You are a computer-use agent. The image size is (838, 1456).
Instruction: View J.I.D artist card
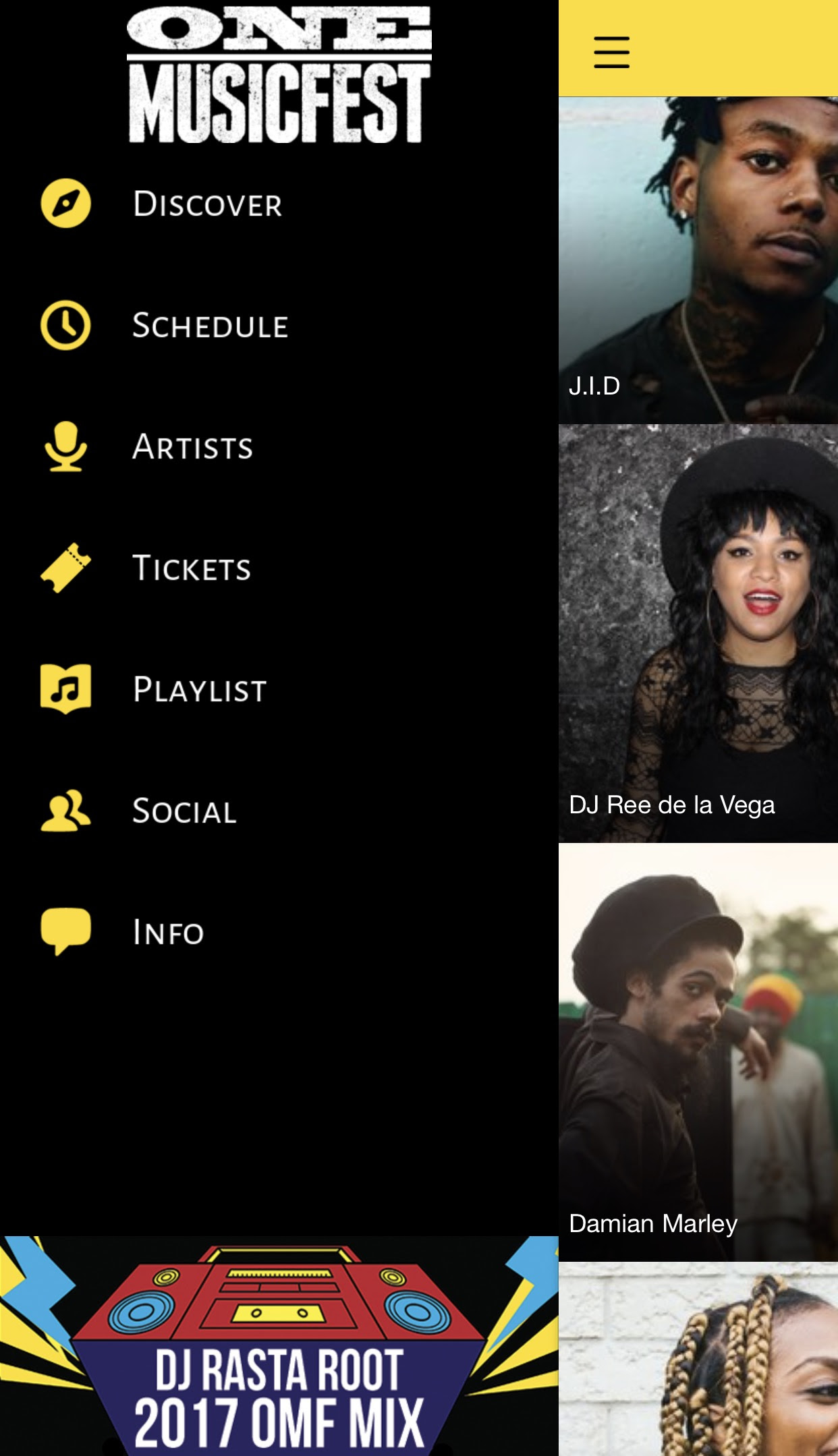tap(698, 260)
